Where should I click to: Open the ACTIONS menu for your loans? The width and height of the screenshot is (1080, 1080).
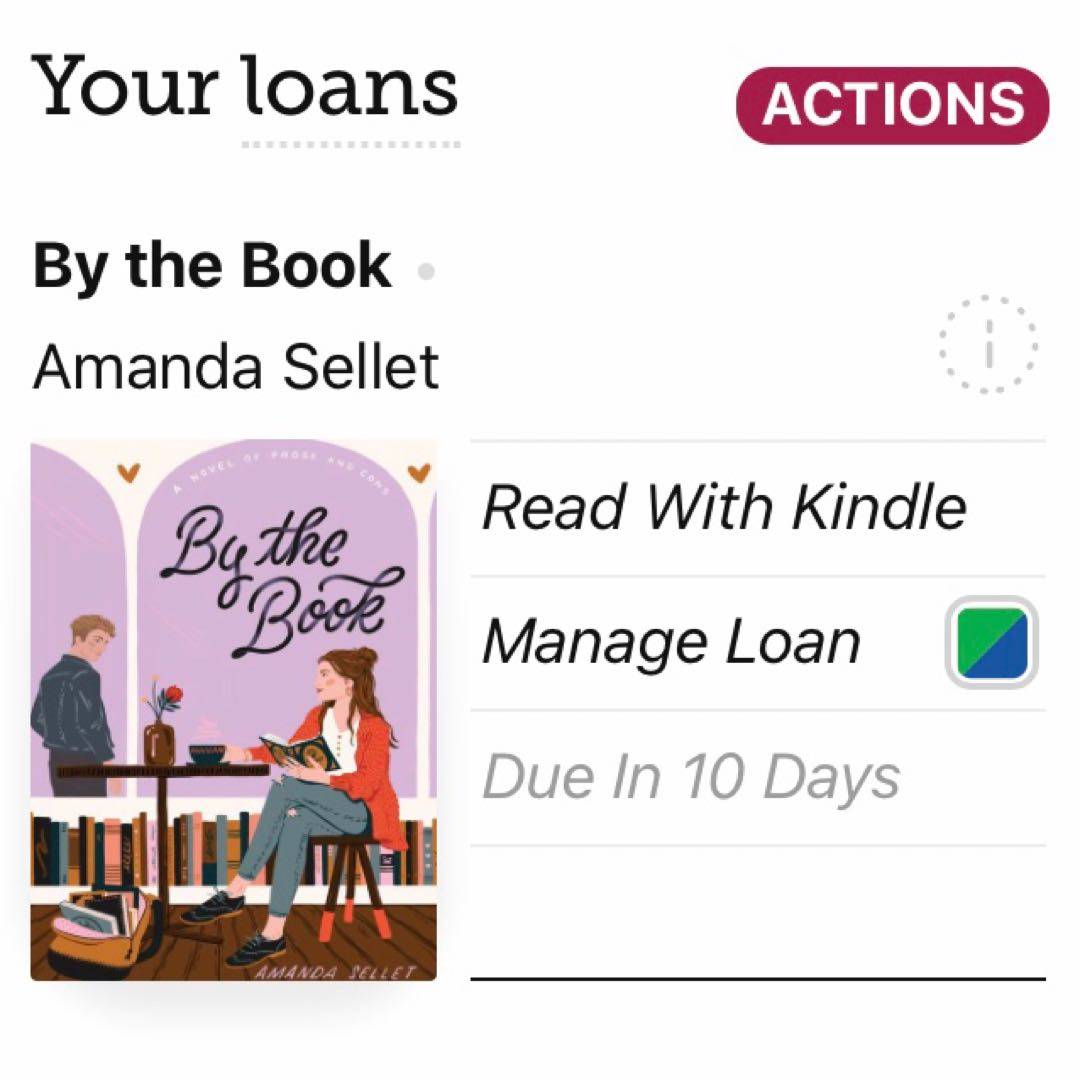pyautogui.click(x=892, y=104)
